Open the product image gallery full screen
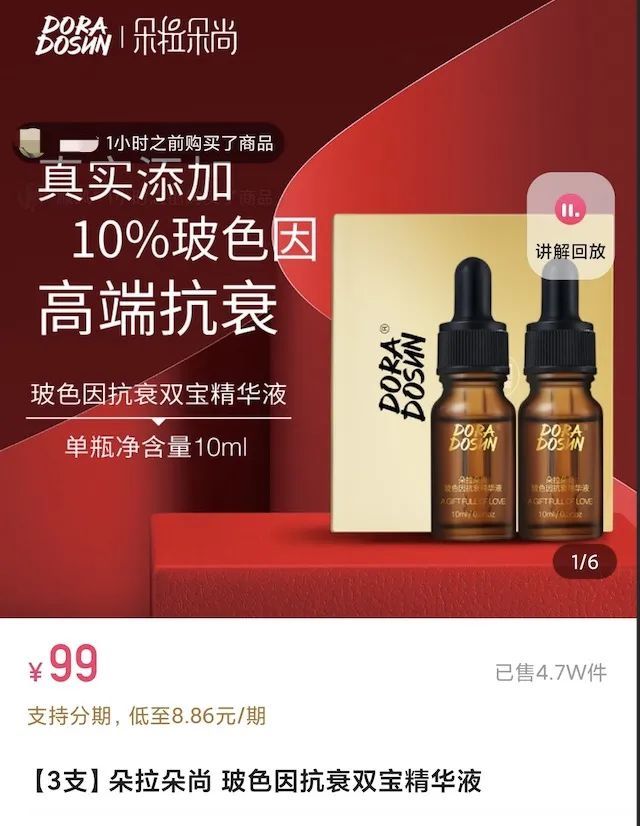Viewport: 640px width, 826px height. [x=320, y=400]
